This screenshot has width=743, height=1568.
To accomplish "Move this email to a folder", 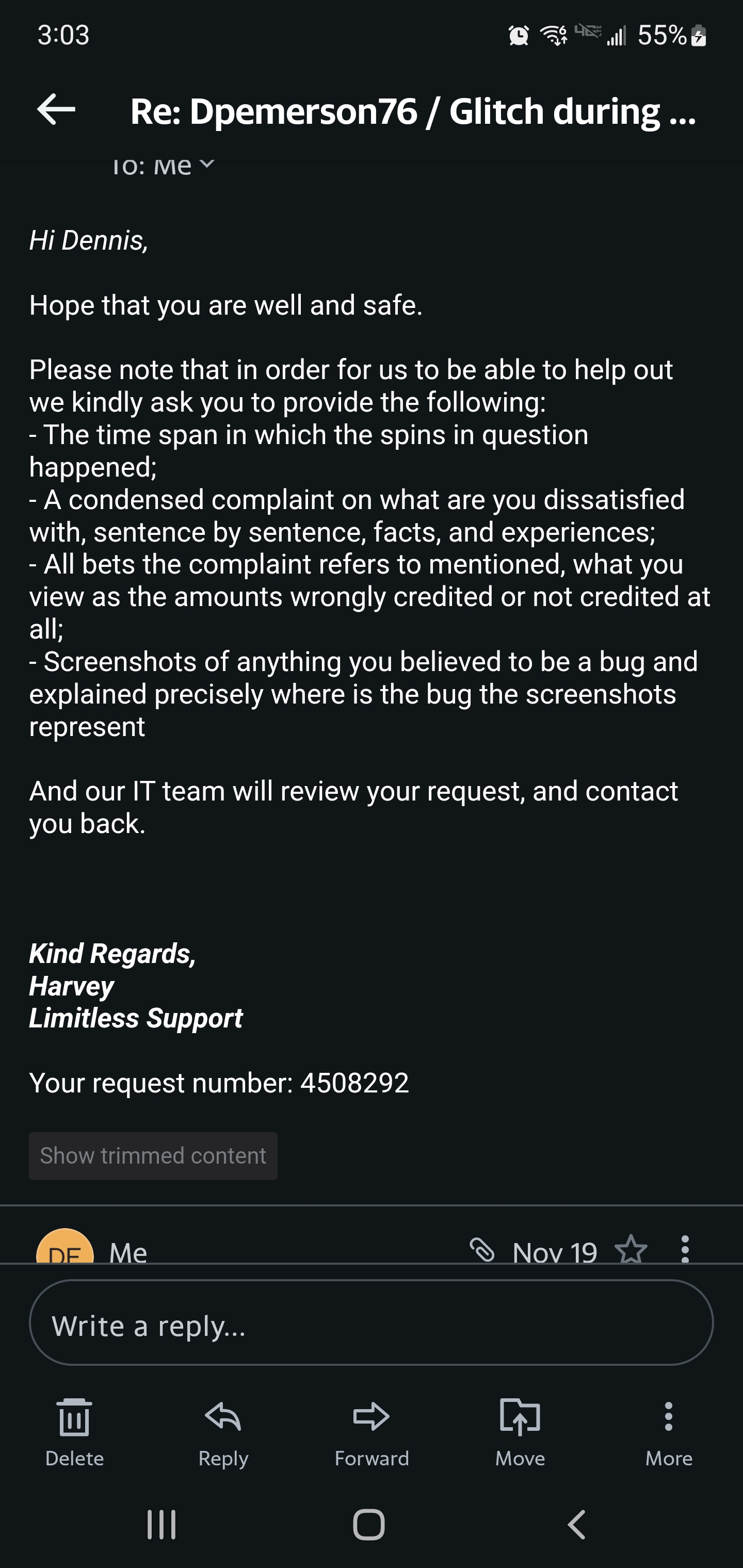I will pos(520,1432).
